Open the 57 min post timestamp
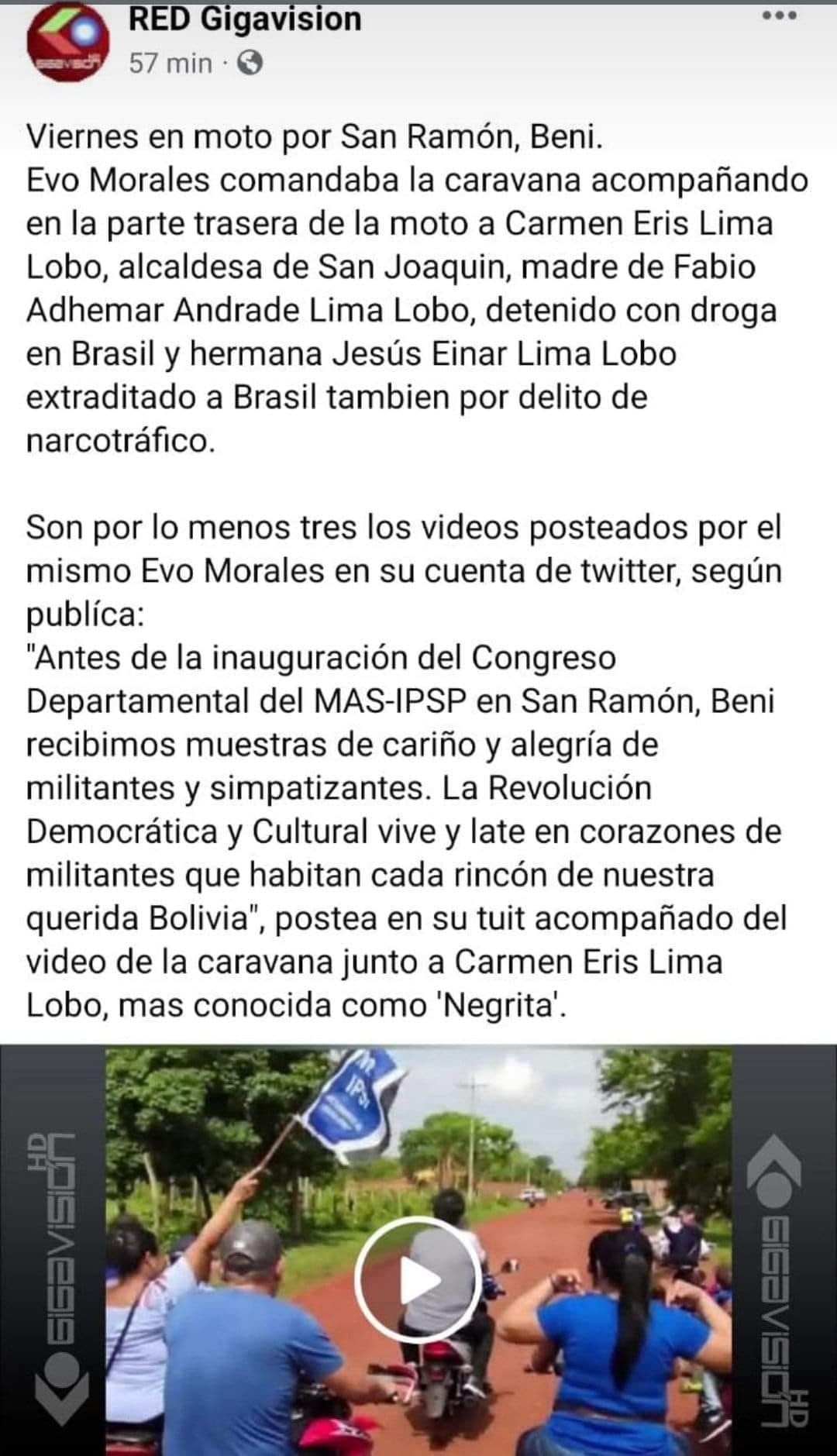Image resolution: width=837 pixels, height=1456 pixels. 170,63
